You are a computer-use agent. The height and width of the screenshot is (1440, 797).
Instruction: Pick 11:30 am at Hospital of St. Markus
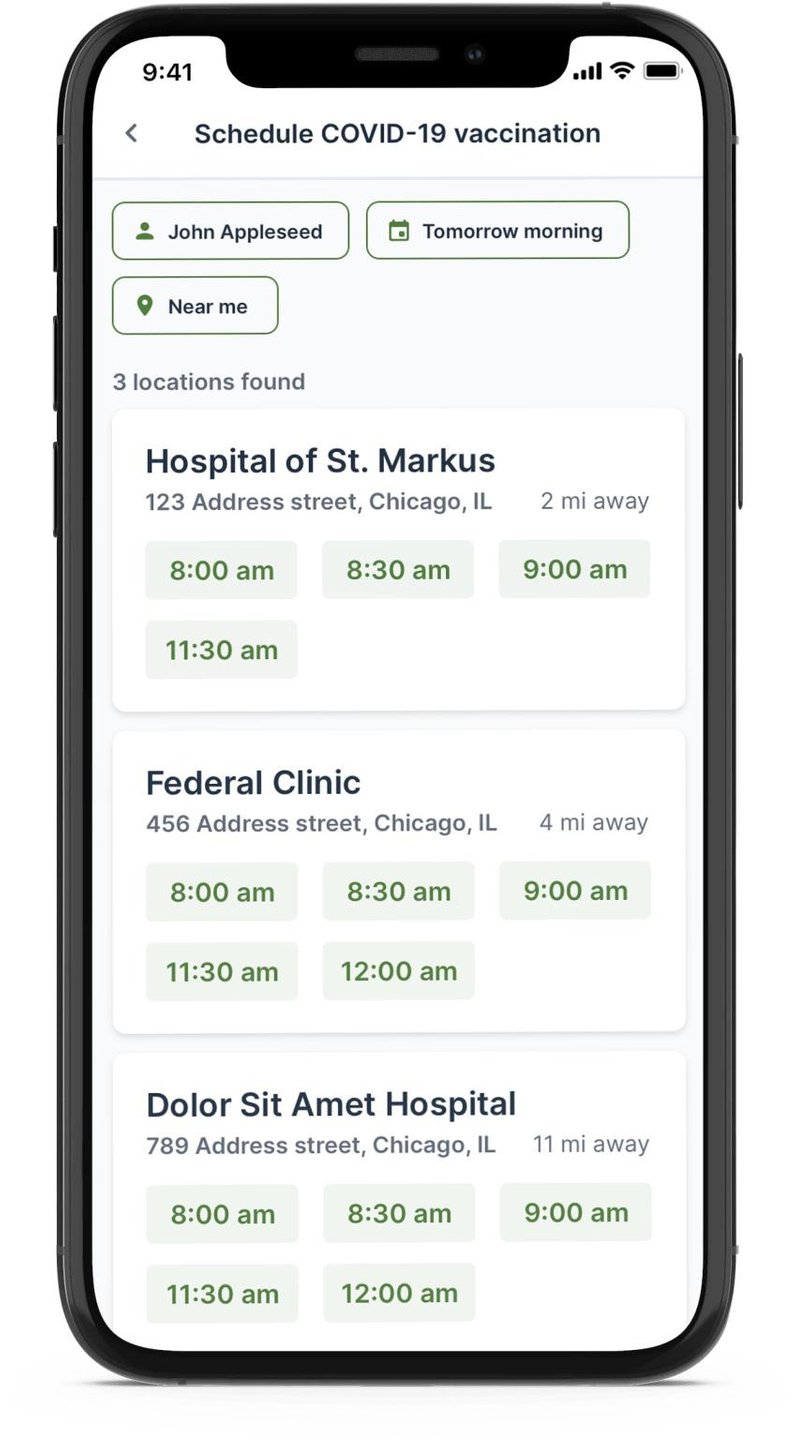221,650
